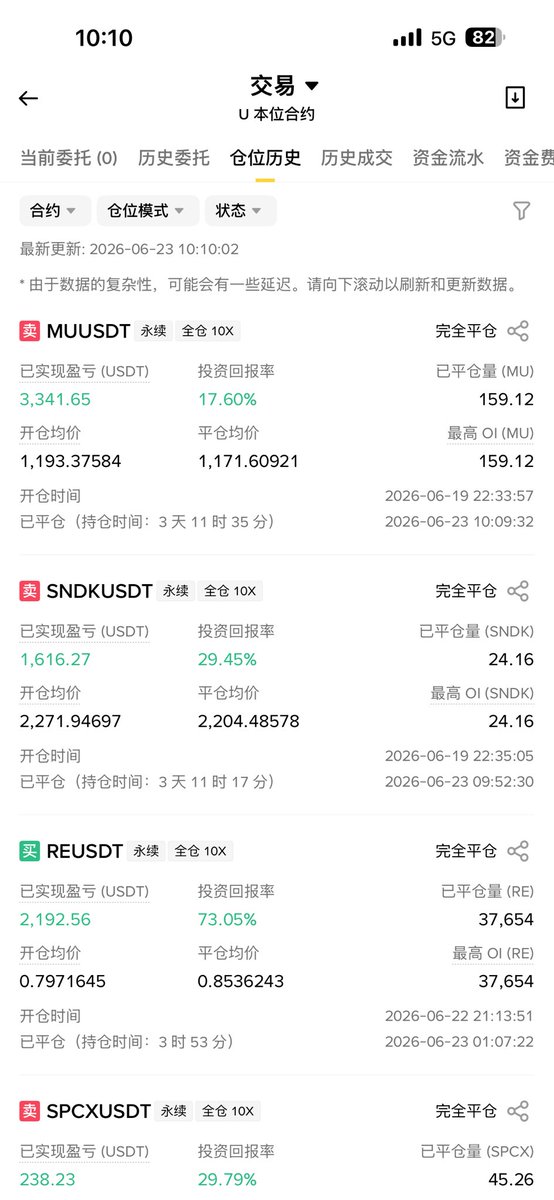Screen dimensions: 554x1200
Task: Switch to the 历史委托 tab
Action: 174,157
